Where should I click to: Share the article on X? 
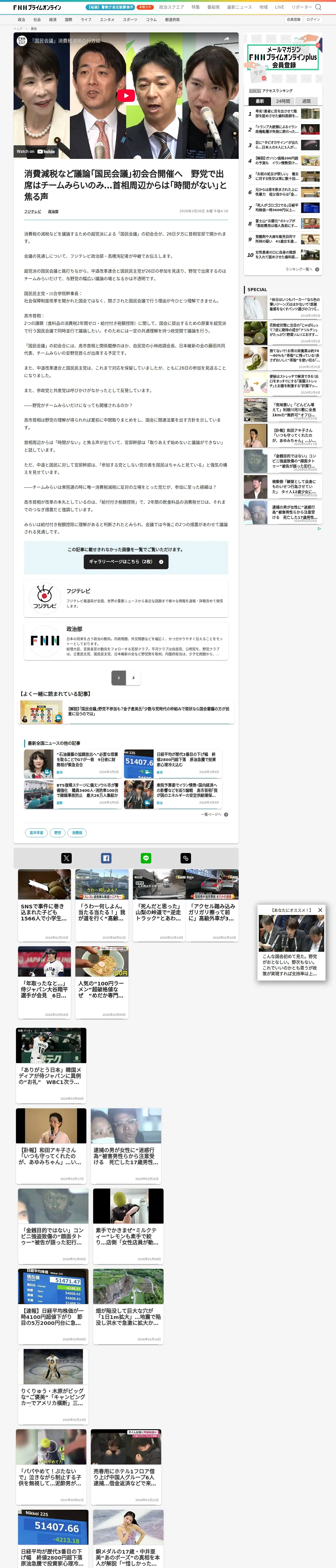click(66, 858)
